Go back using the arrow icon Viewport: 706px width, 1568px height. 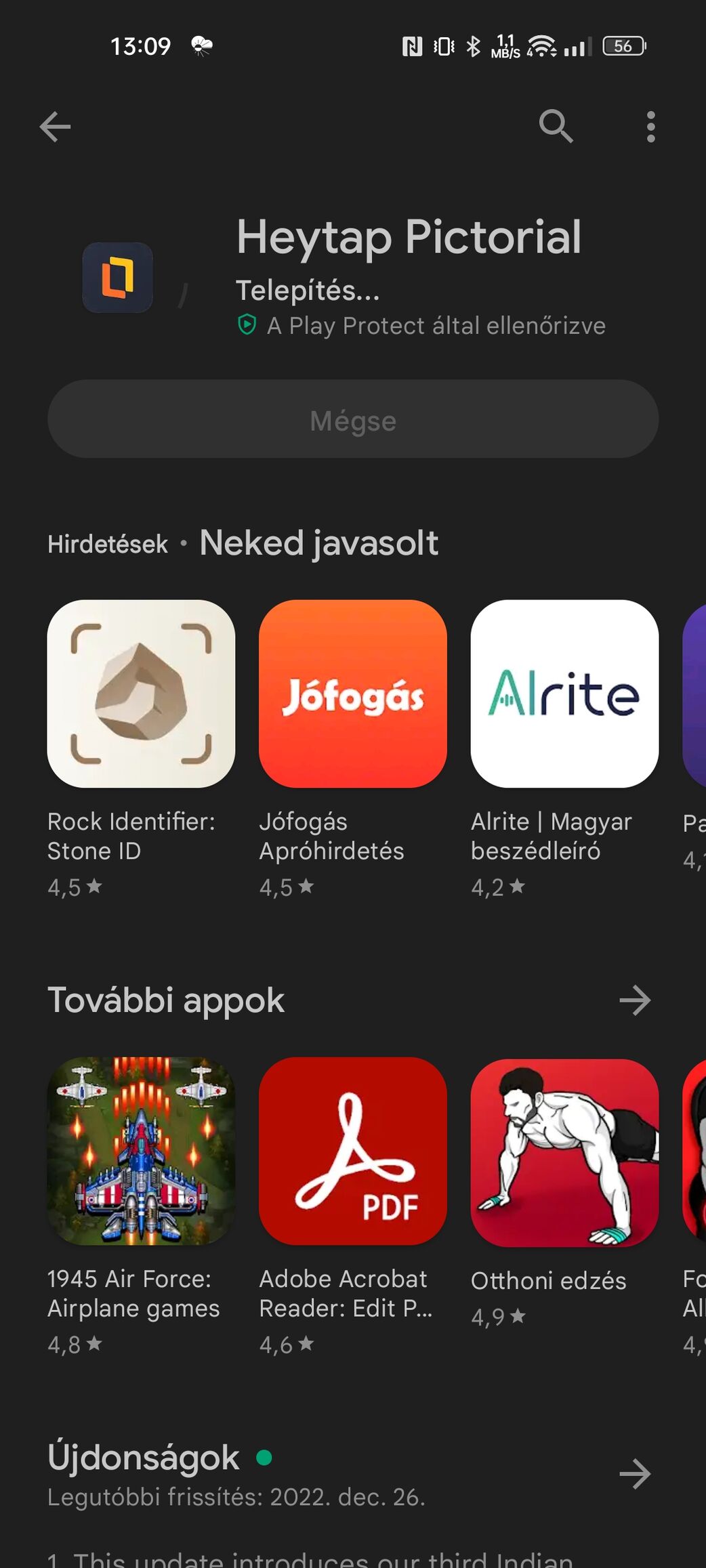tap(56, 127)
